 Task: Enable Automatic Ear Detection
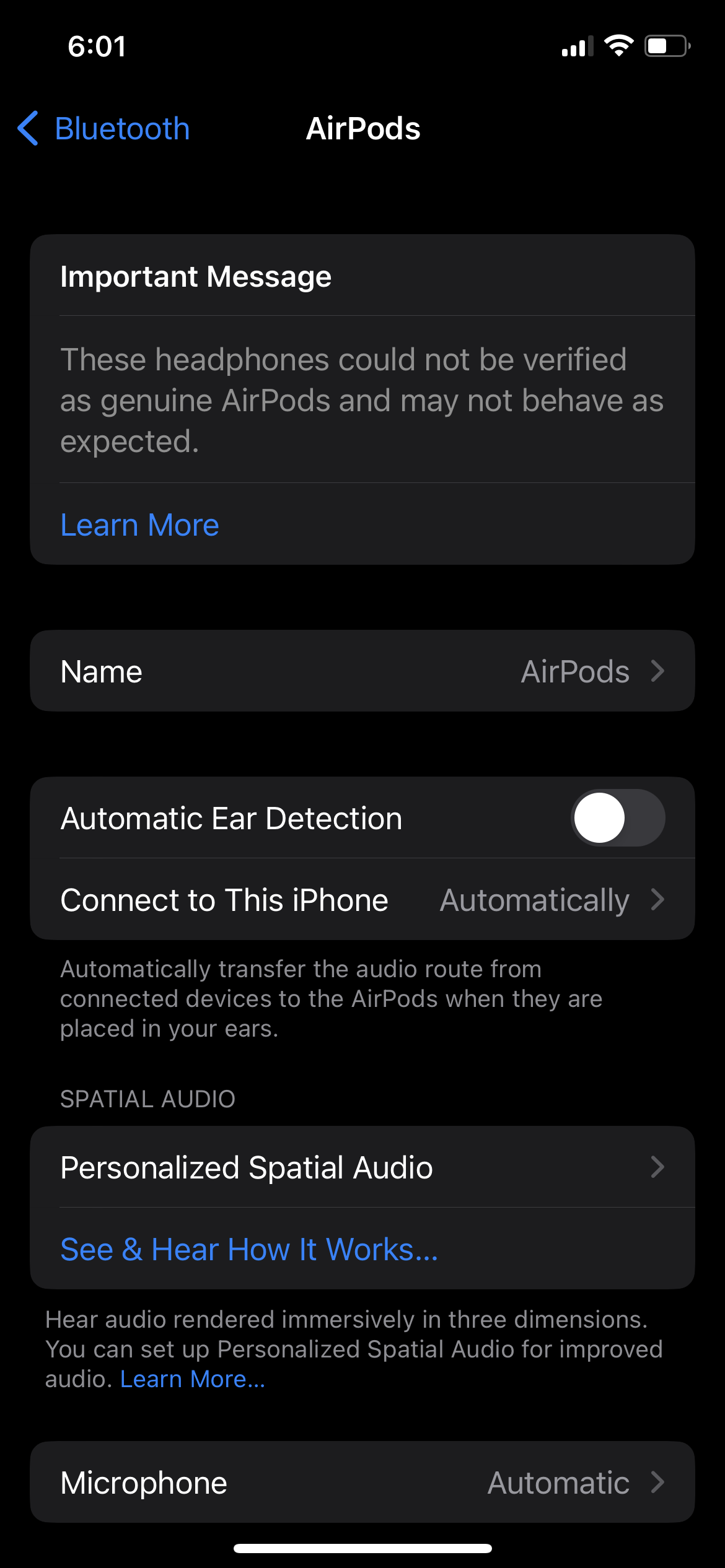[x=617, y=818]
